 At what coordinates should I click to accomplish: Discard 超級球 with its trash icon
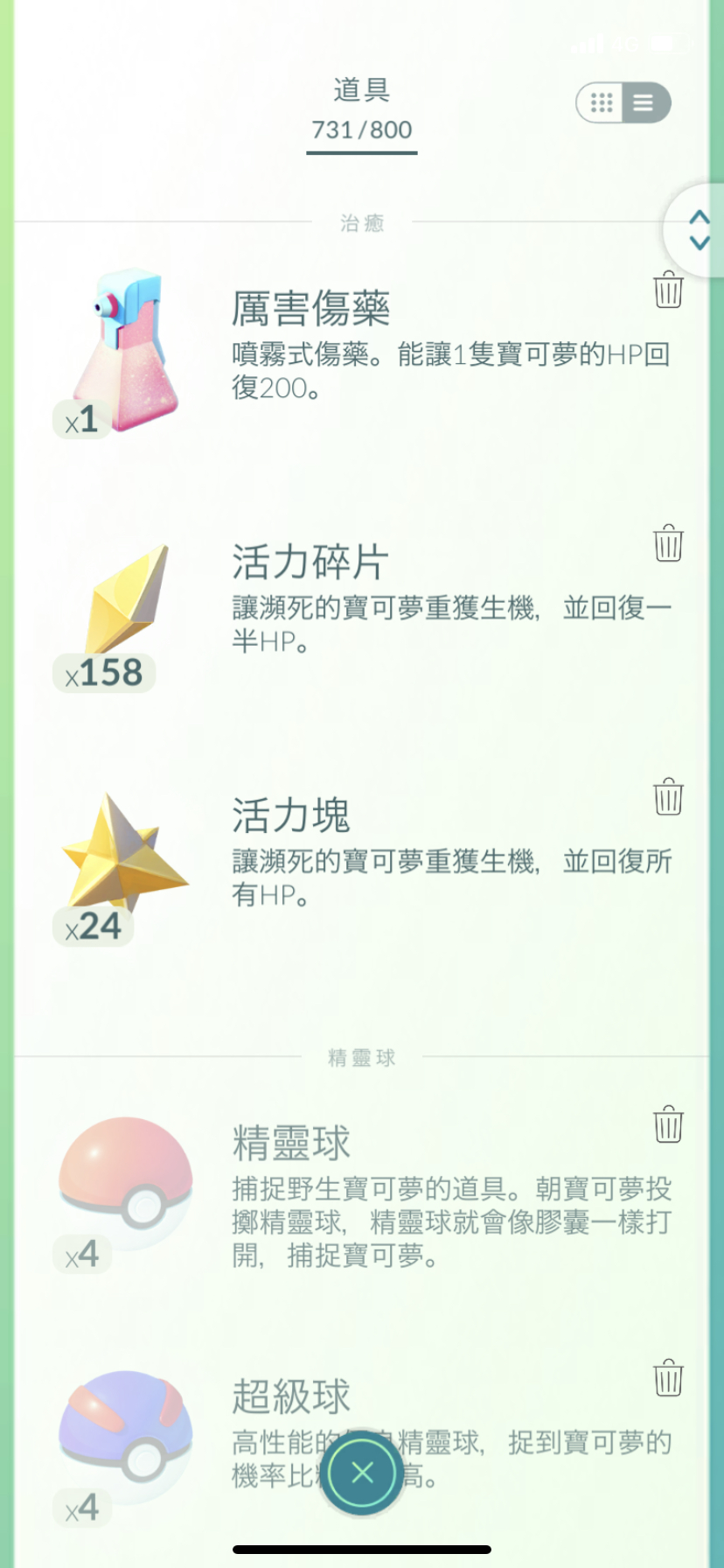click(x=668, y=1378)
